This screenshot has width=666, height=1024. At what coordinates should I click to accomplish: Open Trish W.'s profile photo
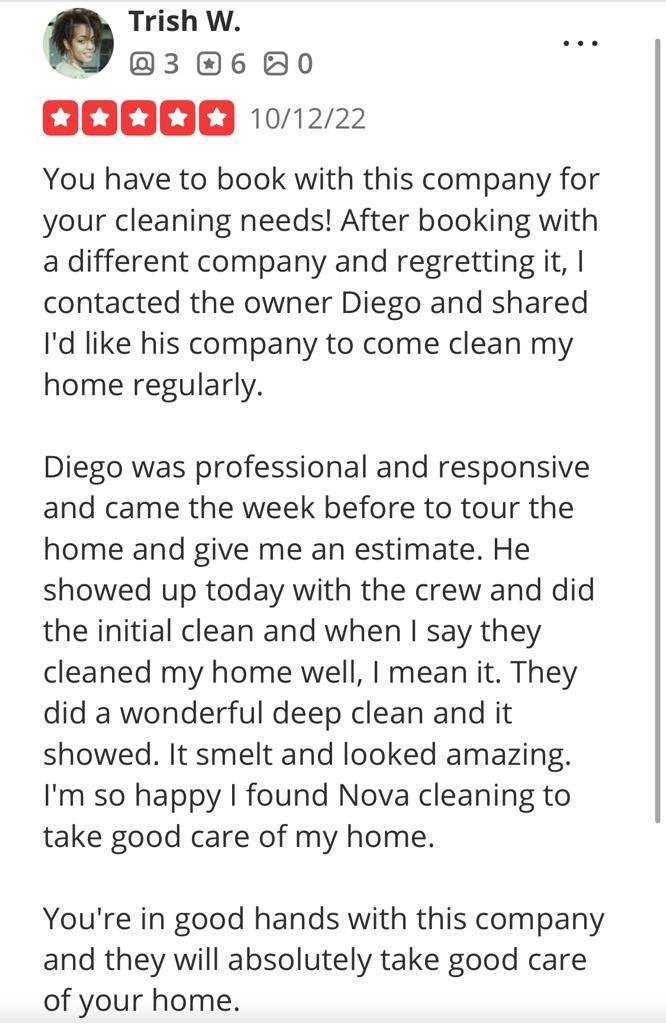point(77,44)
